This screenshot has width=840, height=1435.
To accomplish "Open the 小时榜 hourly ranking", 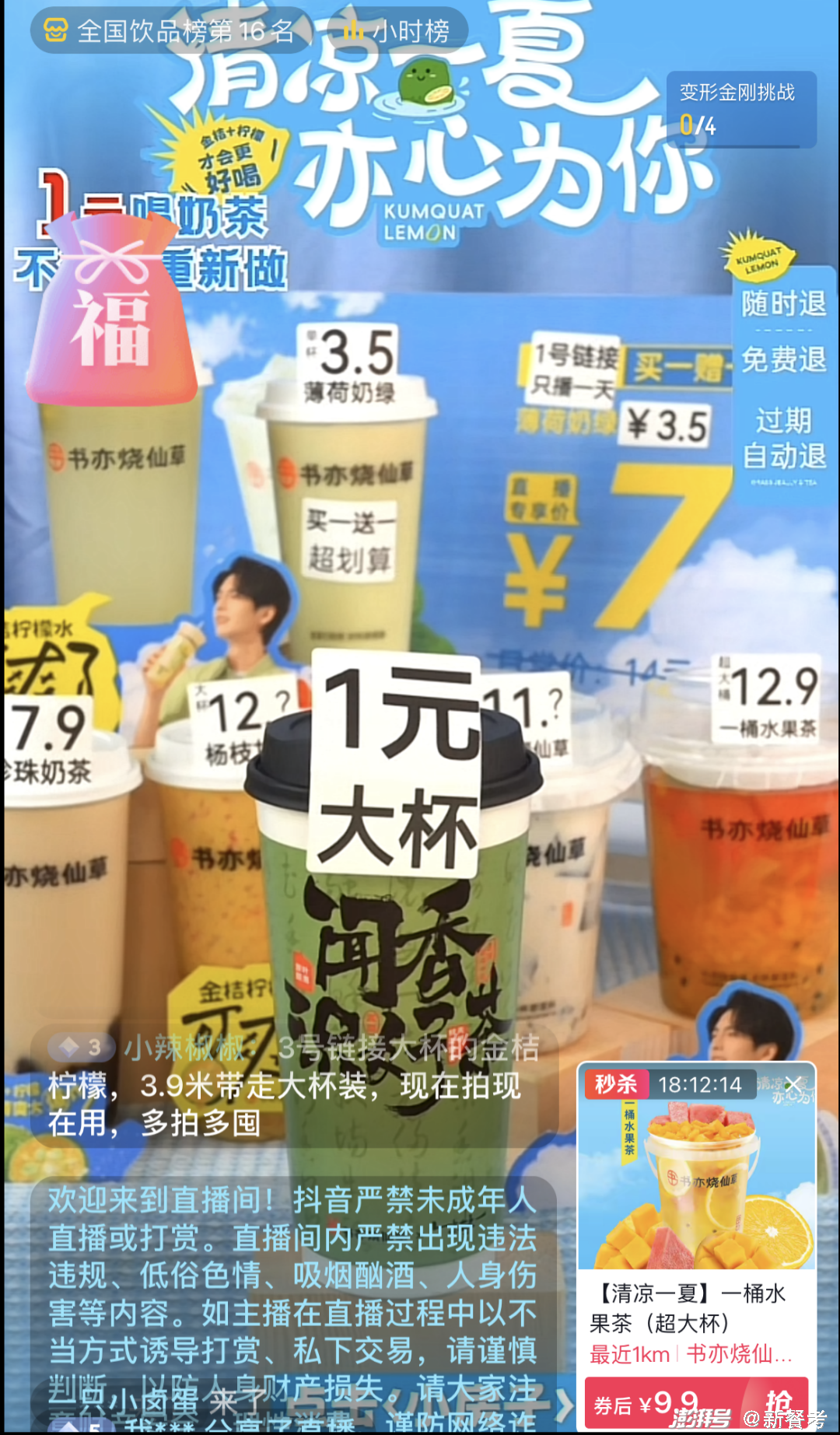I will [399, 31].
